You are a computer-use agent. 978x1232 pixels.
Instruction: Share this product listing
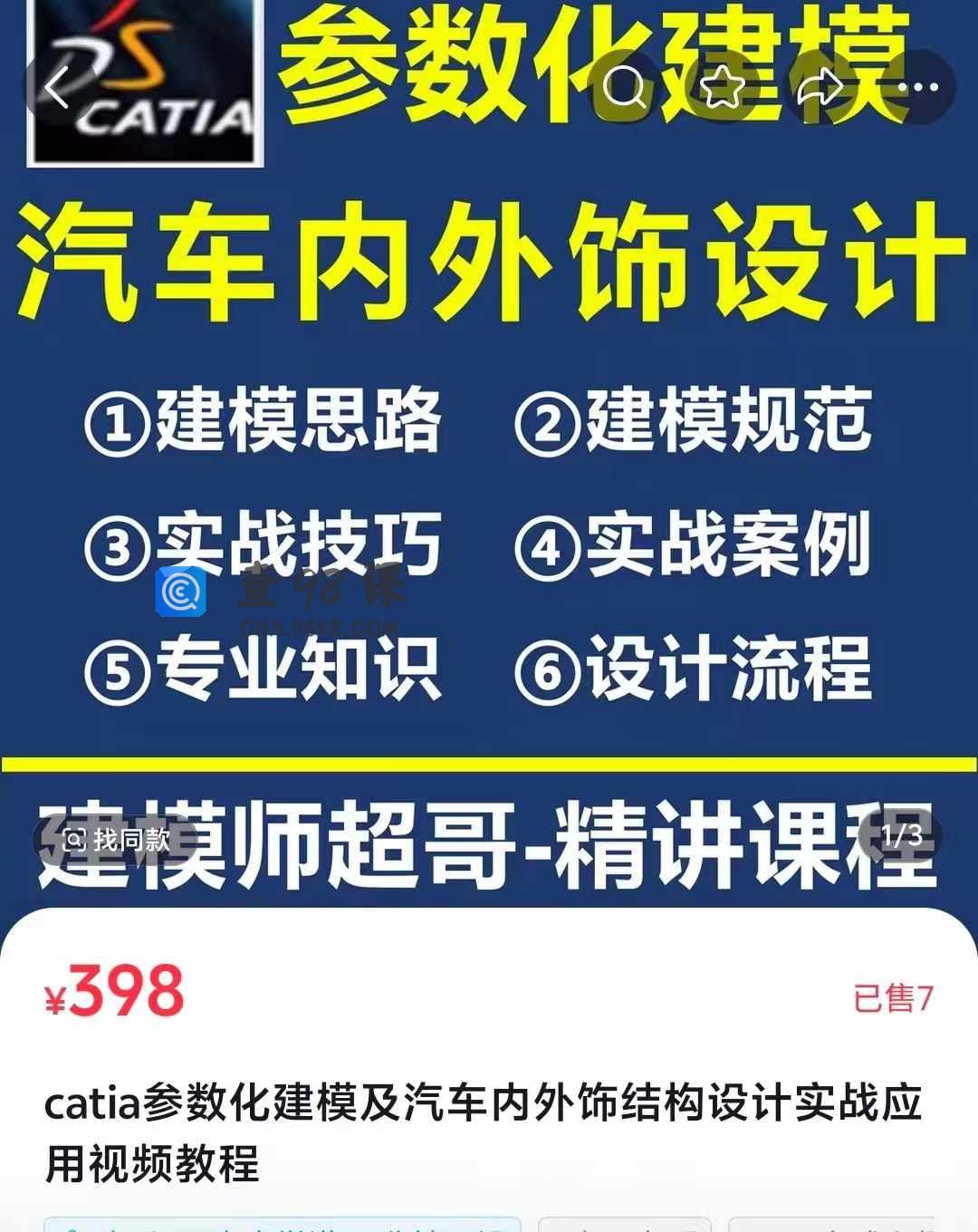[x=820, y=88]
